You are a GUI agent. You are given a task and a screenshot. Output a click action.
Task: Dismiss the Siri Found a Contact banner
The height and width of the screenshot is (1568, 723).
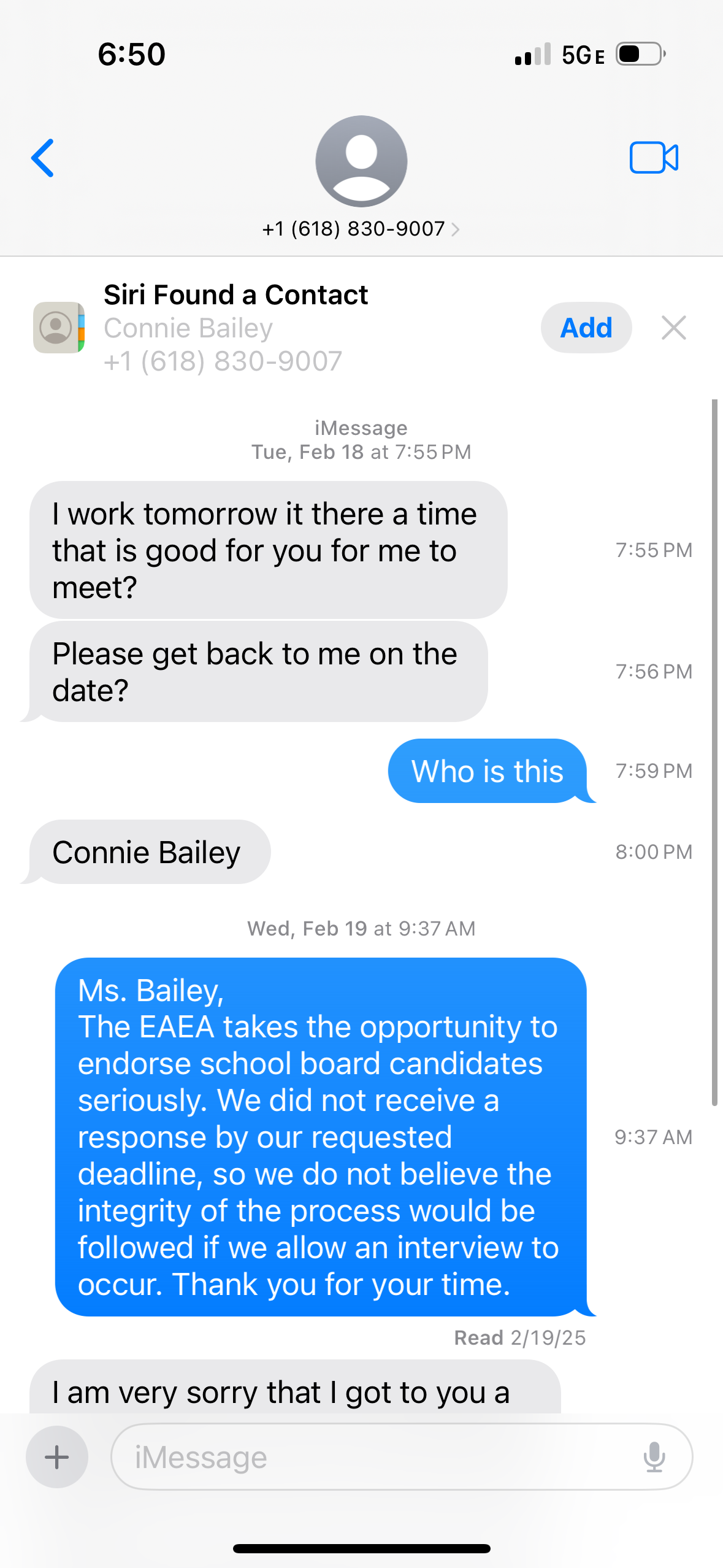coord(673,328)
